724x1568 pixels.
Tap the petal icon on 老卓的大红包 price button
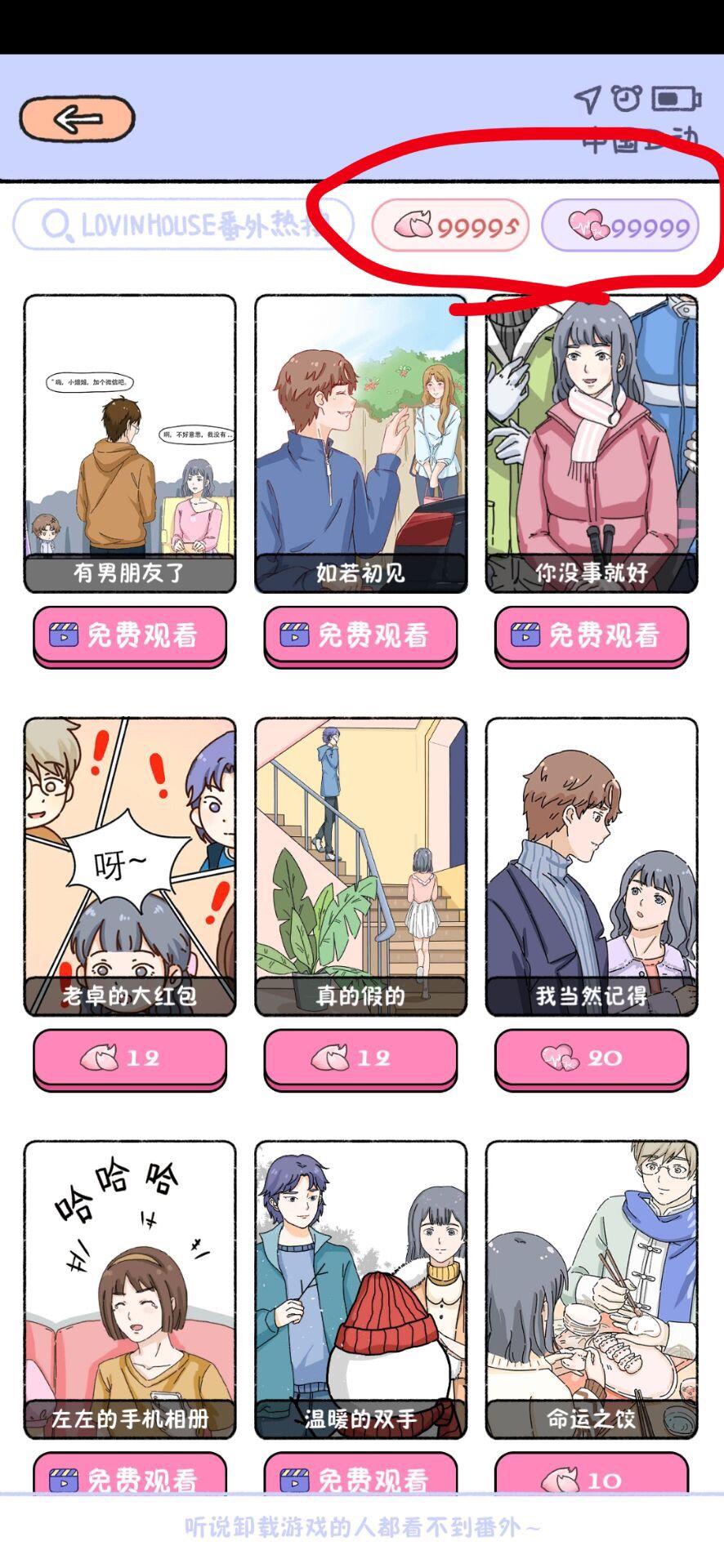pos(101,1056)
